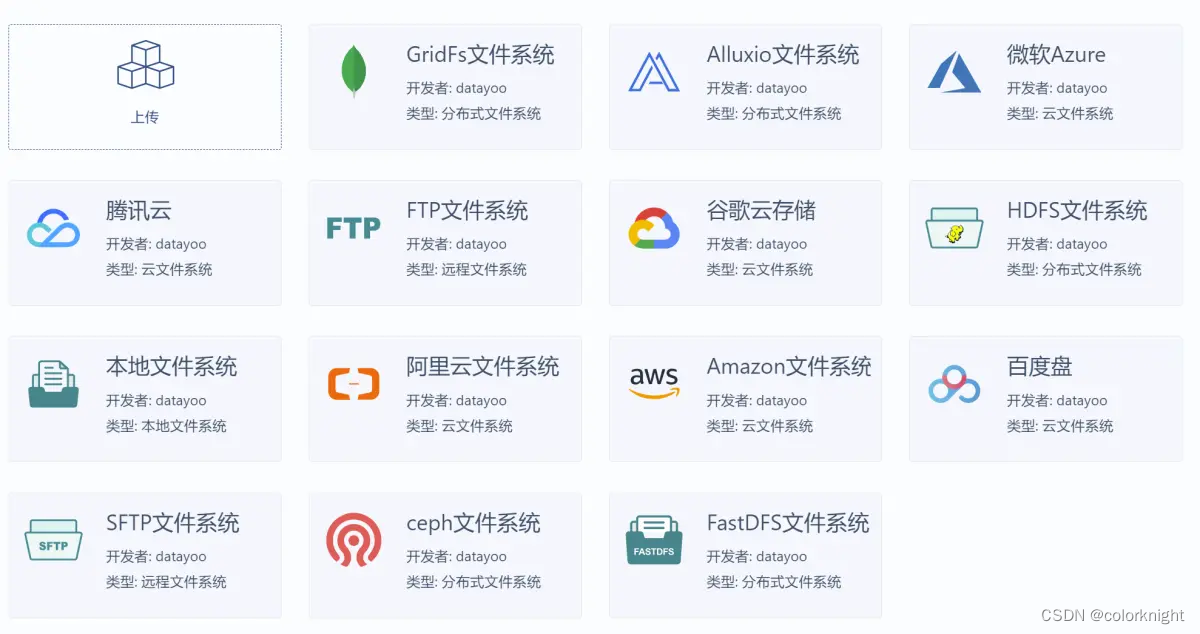Screen dimensions: 1200x634
Task: Open the GridFs文件系统 card
Action: [x=445, y=87]
